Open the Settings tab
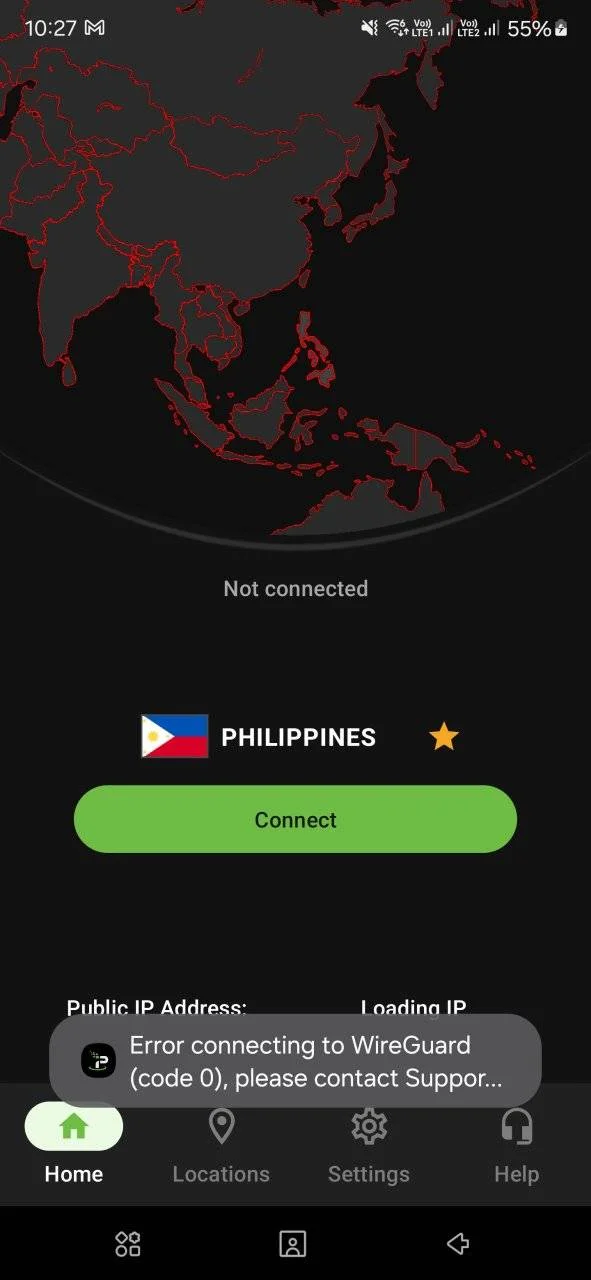591x1280 pixels. pyautogui.click(x=369, y=1145)
